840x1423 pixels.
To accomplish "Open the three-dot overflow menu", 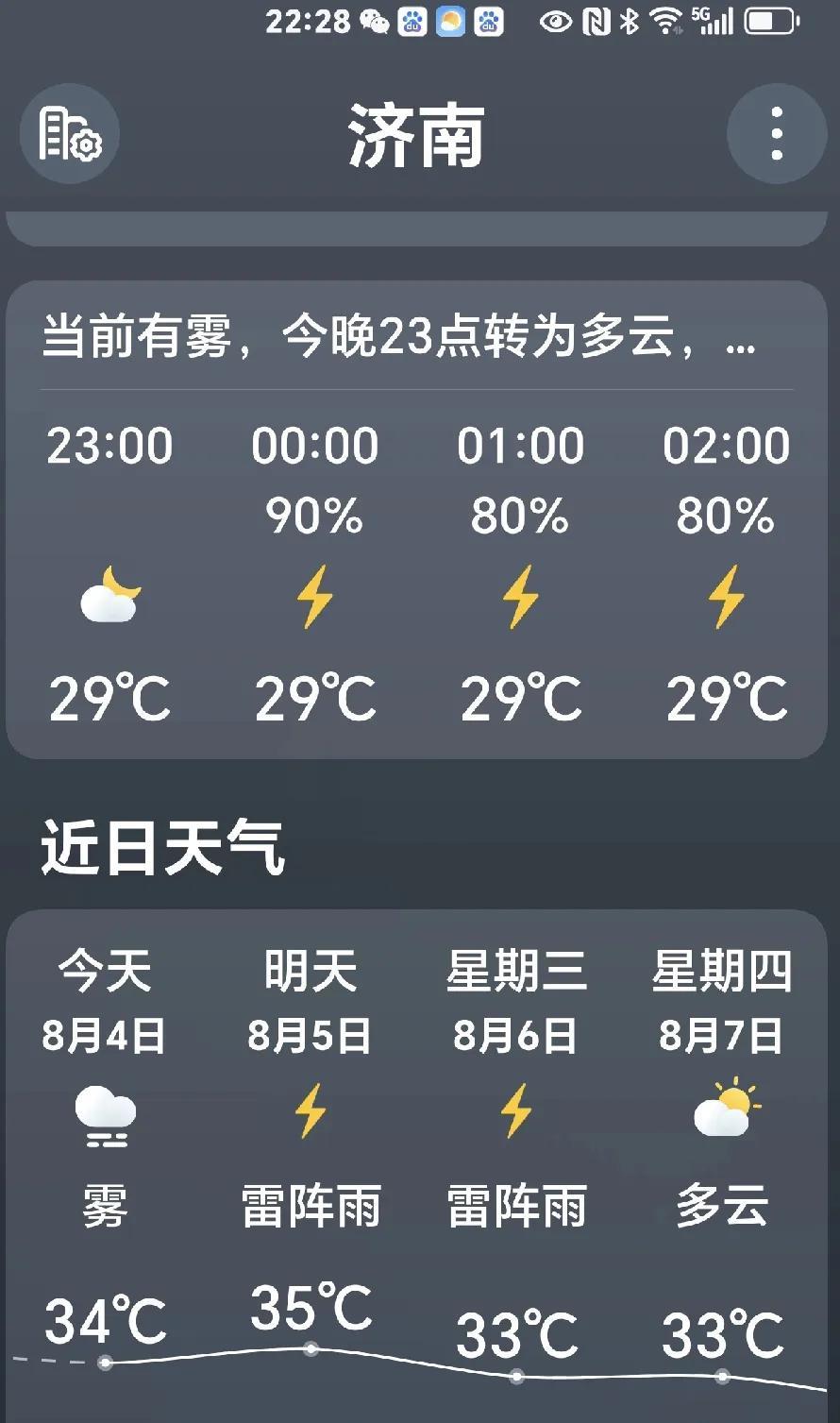I will (x=776, y=134).
